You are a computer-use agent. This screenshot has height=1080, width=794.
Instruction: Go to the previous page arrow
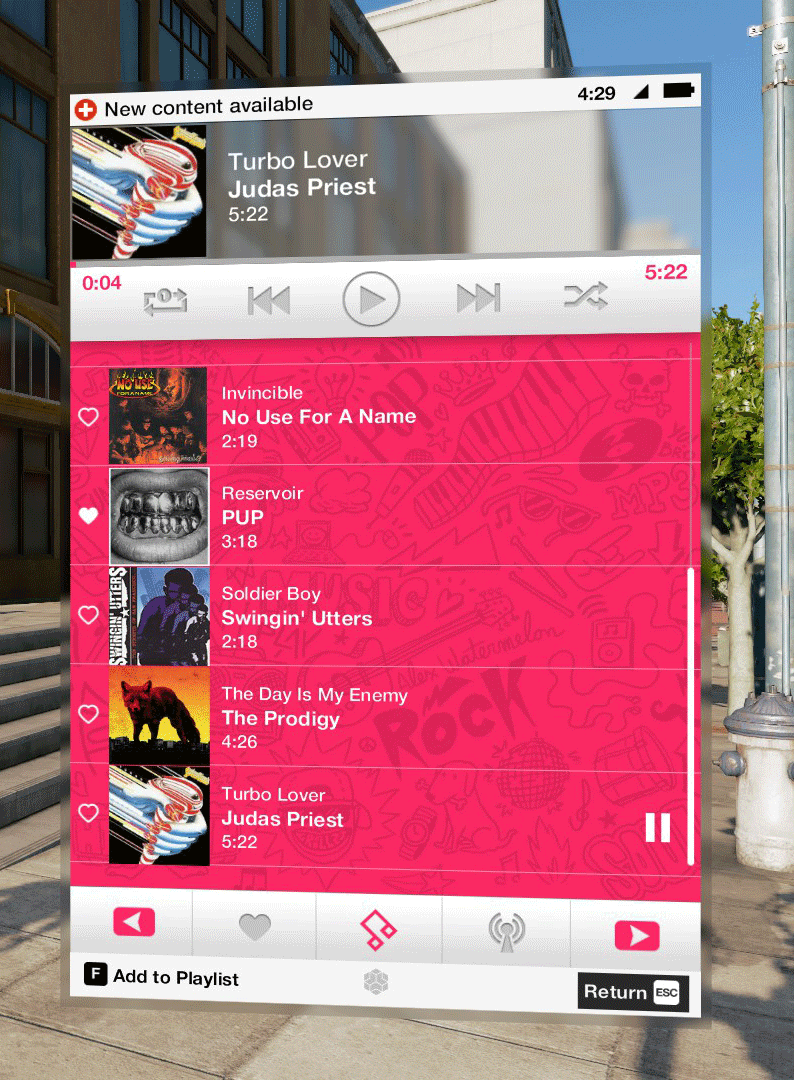[134, 922]
